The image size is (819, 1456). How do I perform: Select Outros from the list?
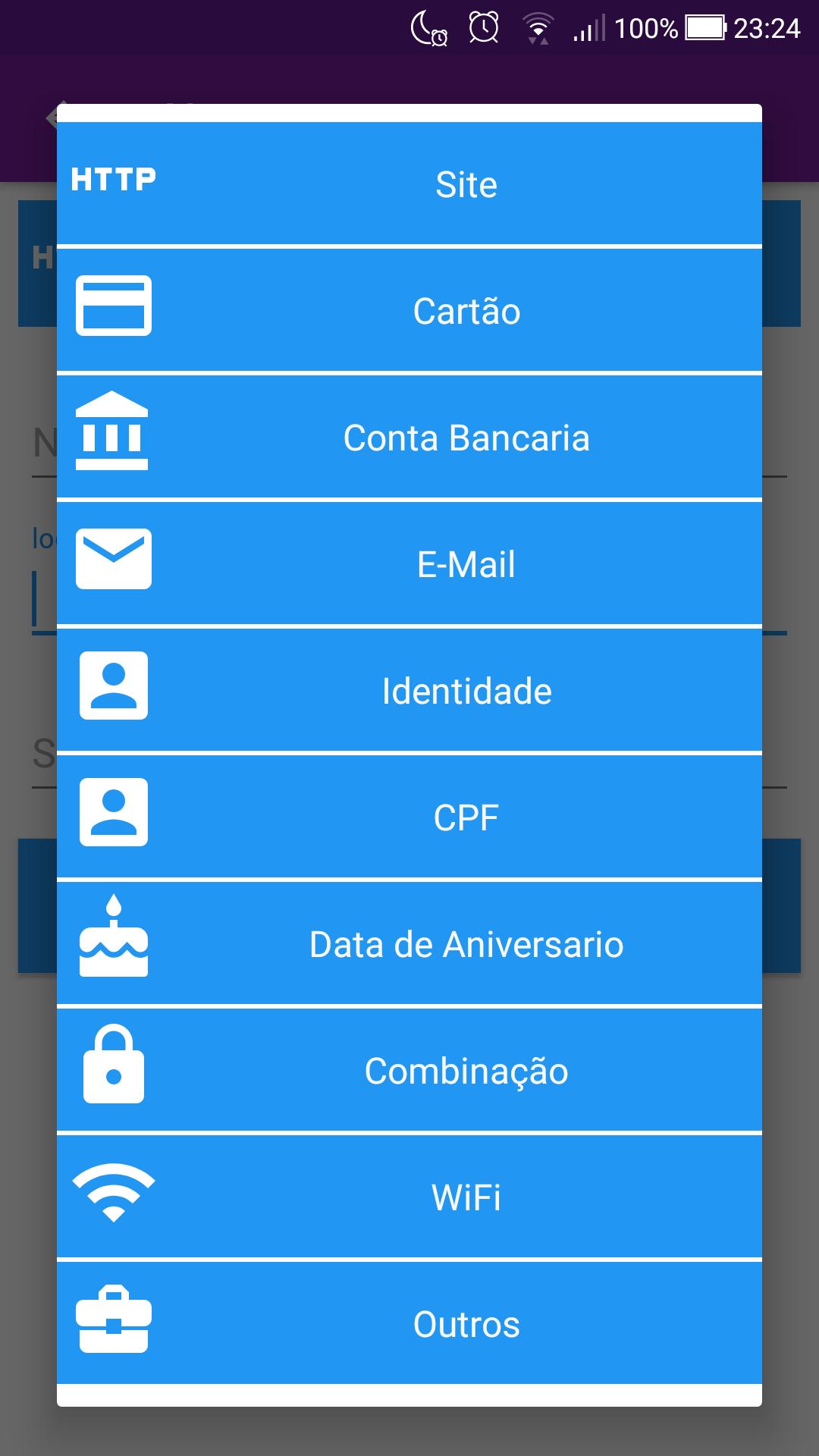[409, 1323]
